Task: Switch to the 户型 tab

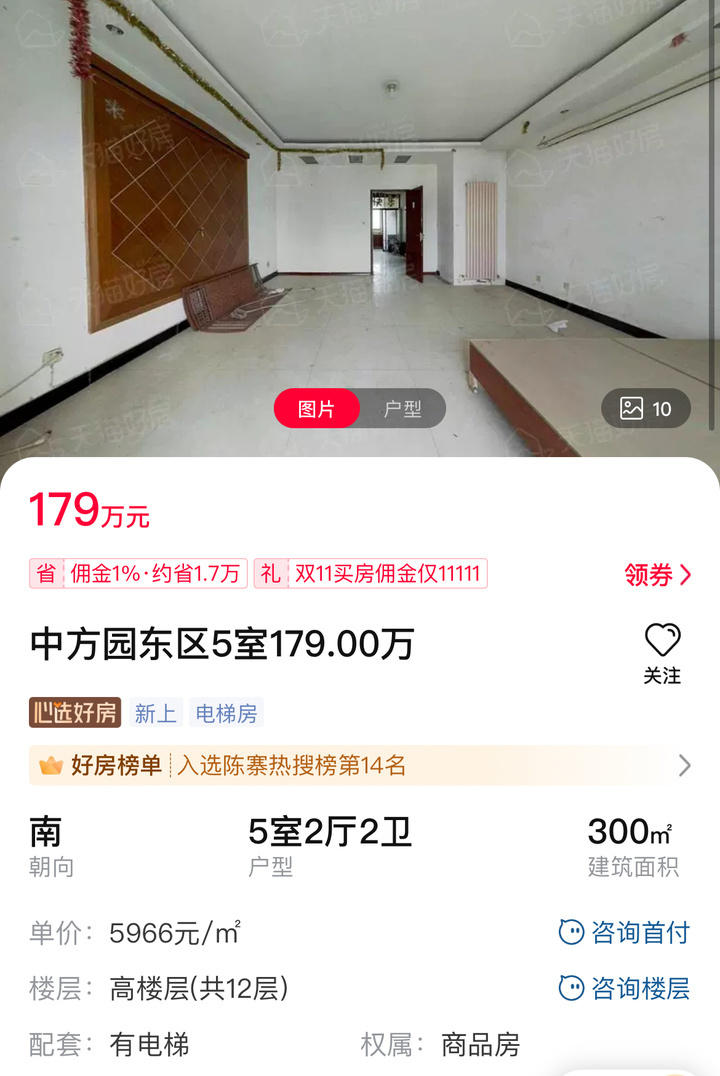Action: [402, 408]
